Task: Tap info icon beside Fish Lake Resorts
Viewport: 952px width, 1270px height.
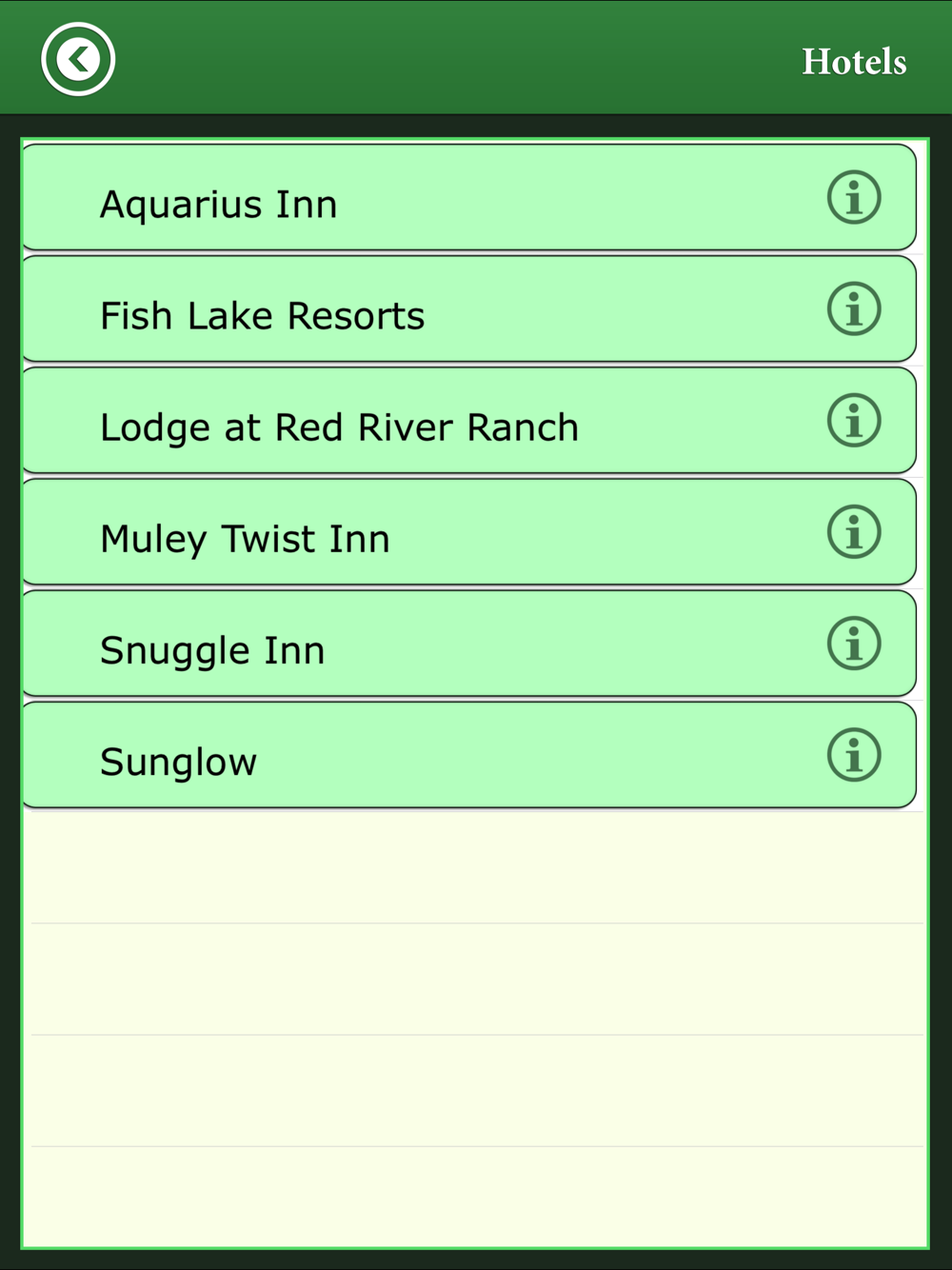Action: tap(854, 309)
